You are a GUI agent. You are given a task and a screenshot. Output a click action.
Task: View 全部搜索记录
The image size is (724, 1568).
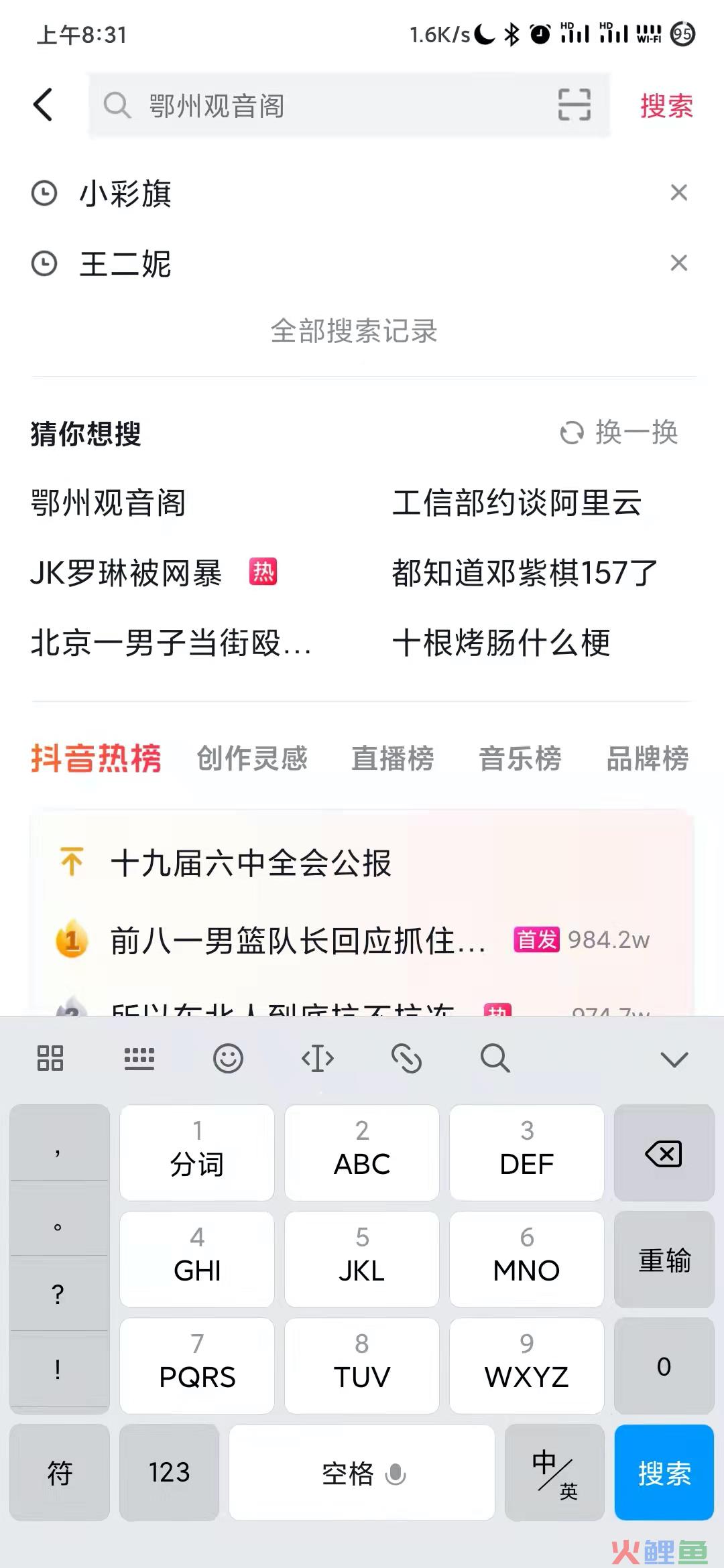click(354, 331)
